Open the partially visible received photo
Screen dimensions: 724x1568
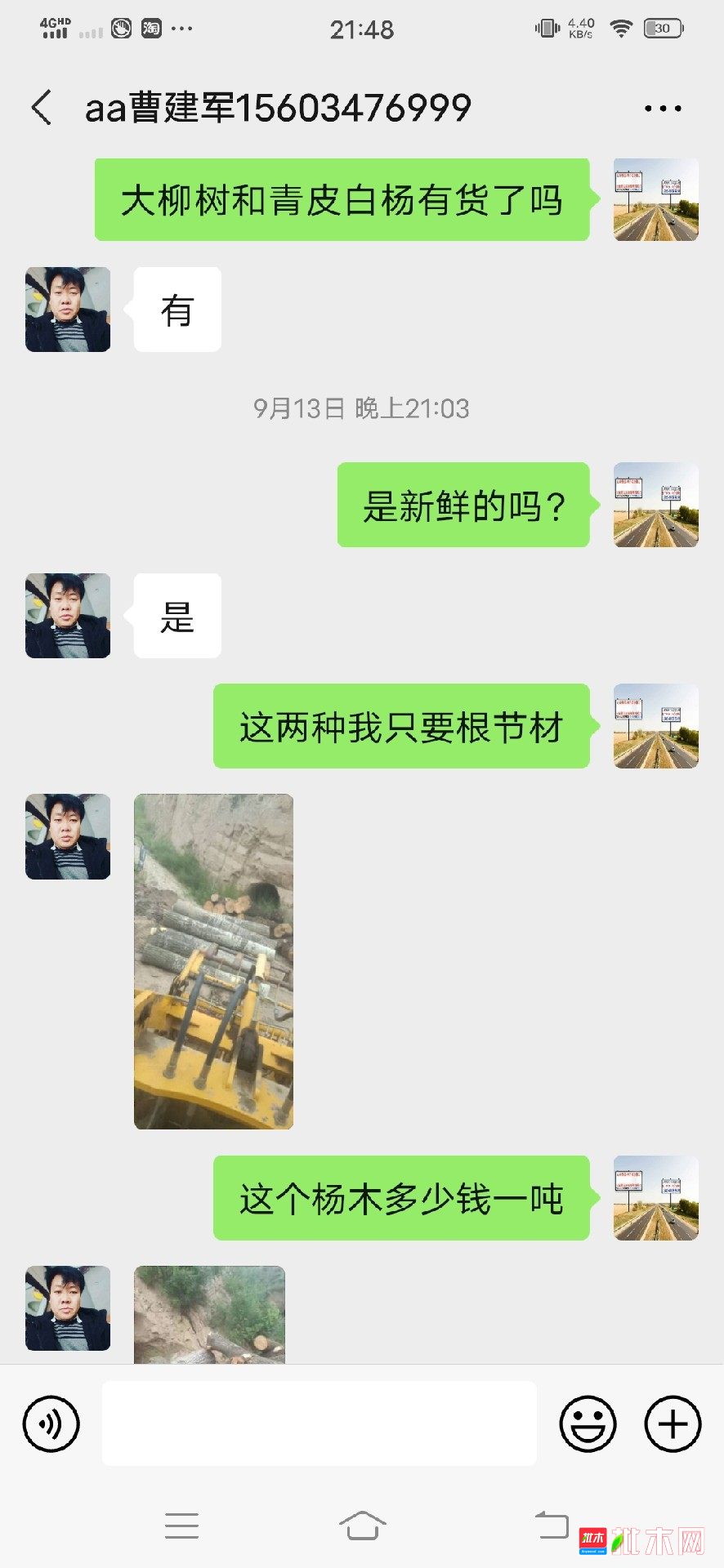[x=209, y=1314]
